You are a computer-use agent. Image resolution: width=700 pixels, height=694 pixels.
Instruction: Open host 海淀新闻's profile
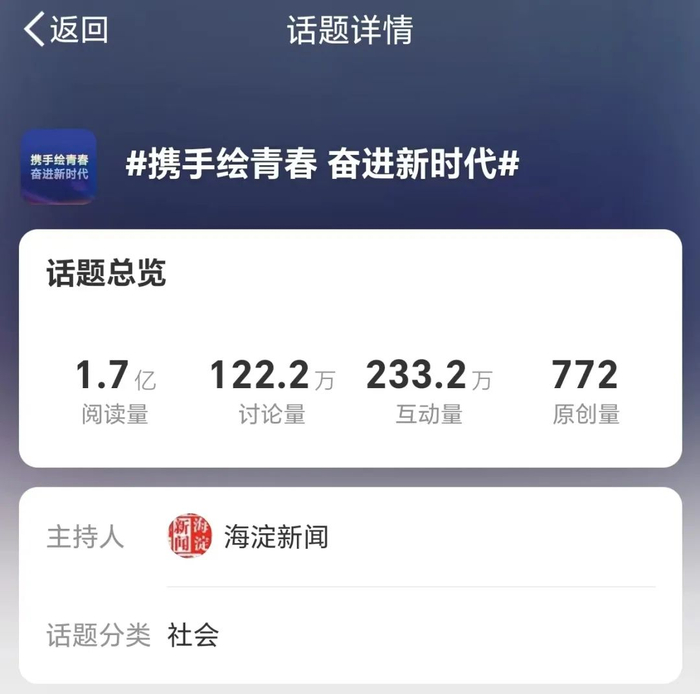pyautogui.click(x=248, y=536)
